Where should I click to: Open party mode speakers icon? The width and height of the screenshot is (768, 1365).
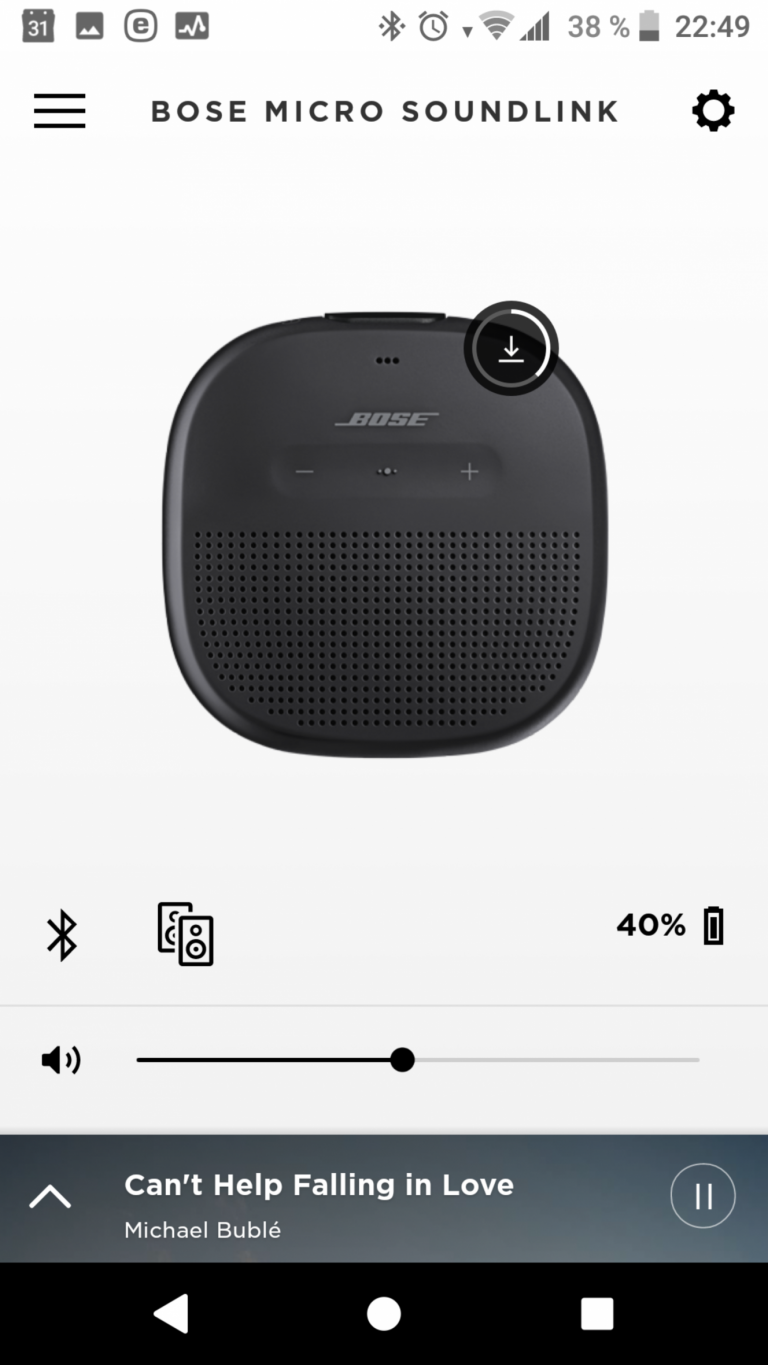tap(185, 934)
